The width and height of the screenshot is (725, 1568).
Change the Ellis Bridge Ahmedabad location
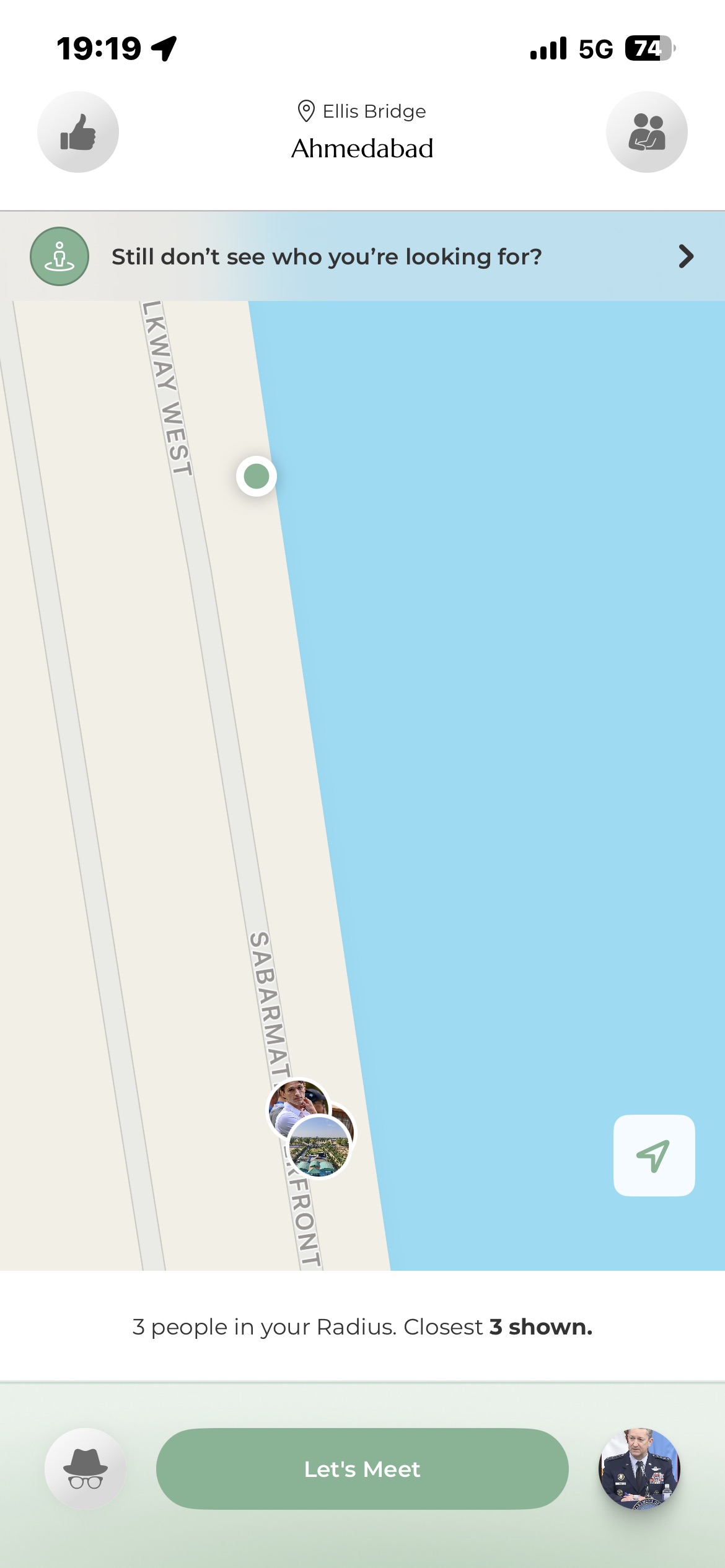[x=362, y=132]
